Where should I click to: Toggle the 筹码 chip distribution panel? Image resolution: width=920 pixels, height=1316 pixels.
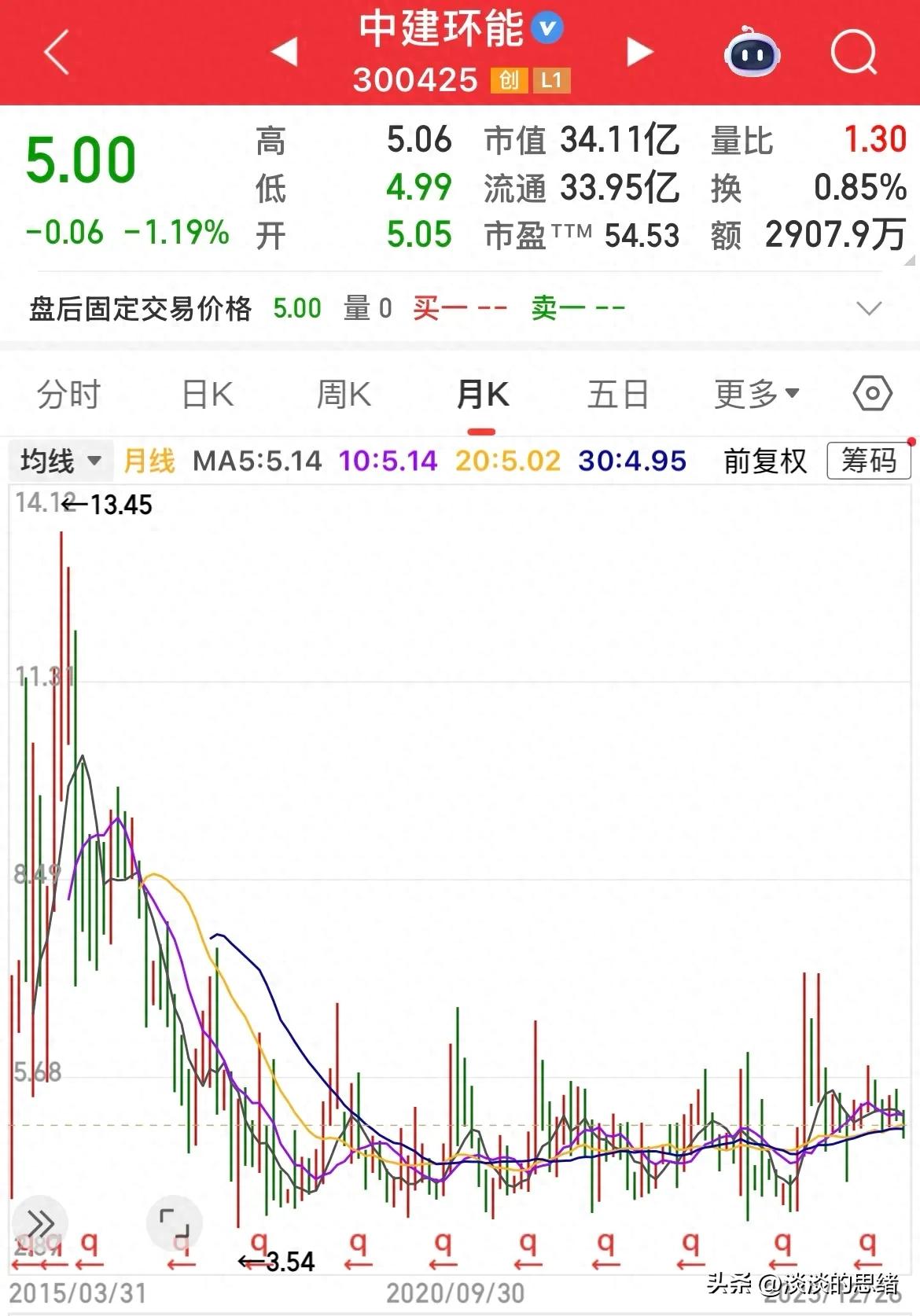click(x=867, y=462)
